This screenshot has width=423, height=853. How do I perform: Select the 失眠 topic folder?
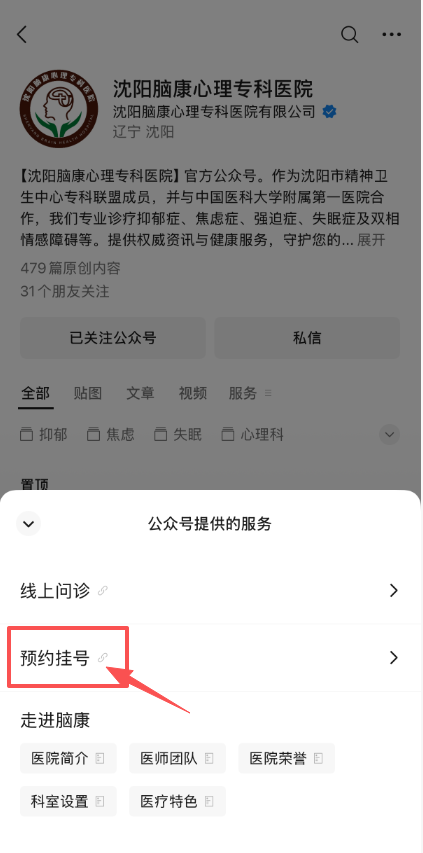[x=178, y=435]
